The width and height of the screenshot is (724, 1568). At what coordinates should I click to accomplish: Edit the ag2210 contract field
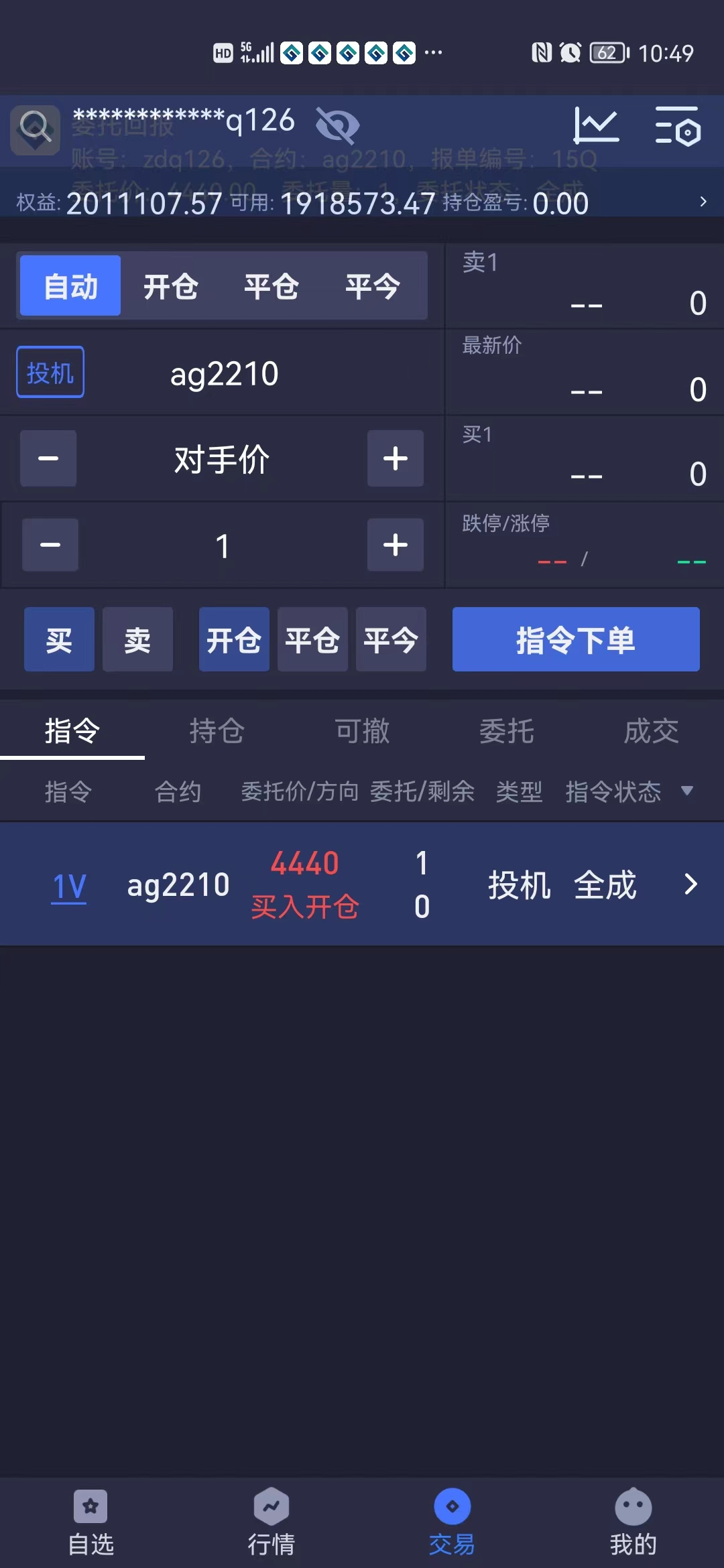224,374
